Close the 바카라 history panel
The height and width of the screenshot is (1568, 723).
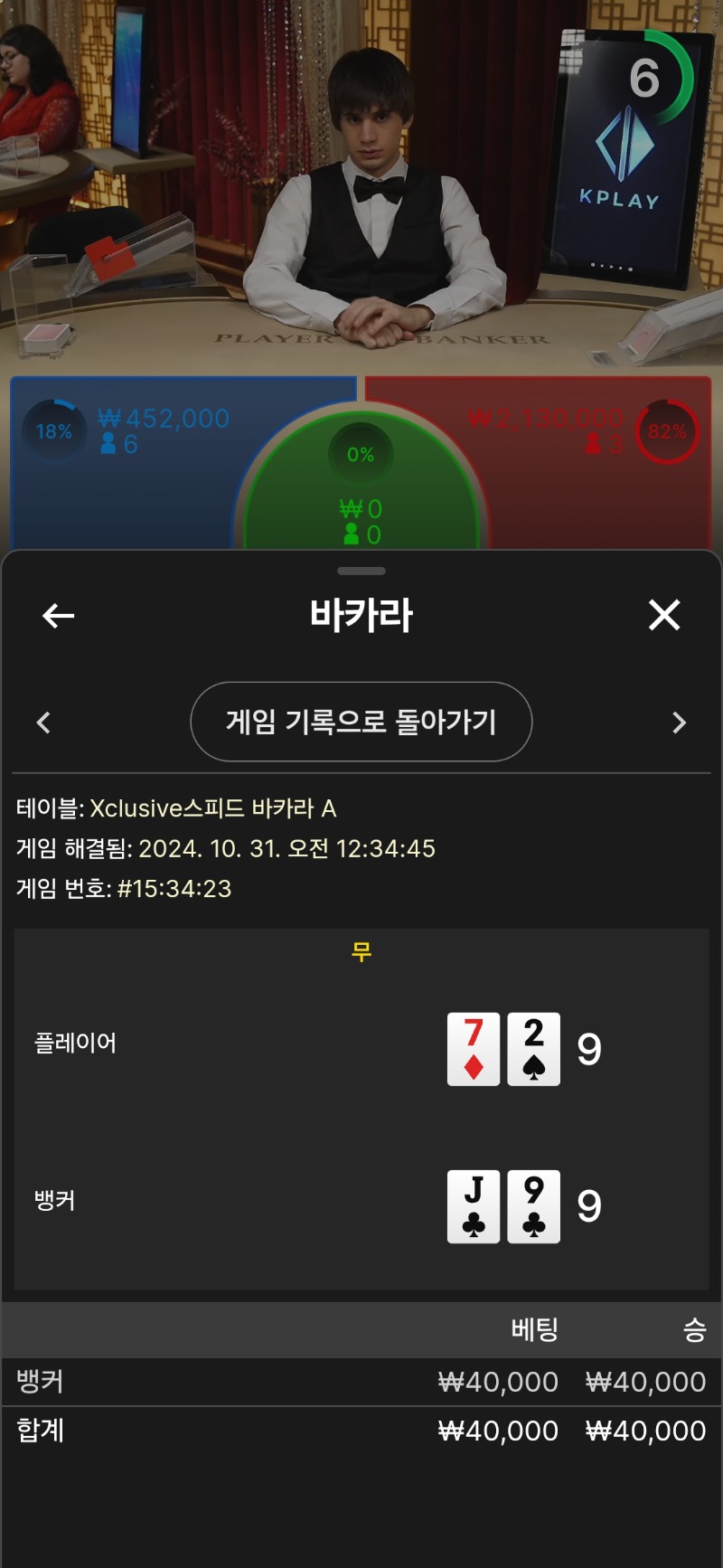pyautogui.click(x=664, y=616)
